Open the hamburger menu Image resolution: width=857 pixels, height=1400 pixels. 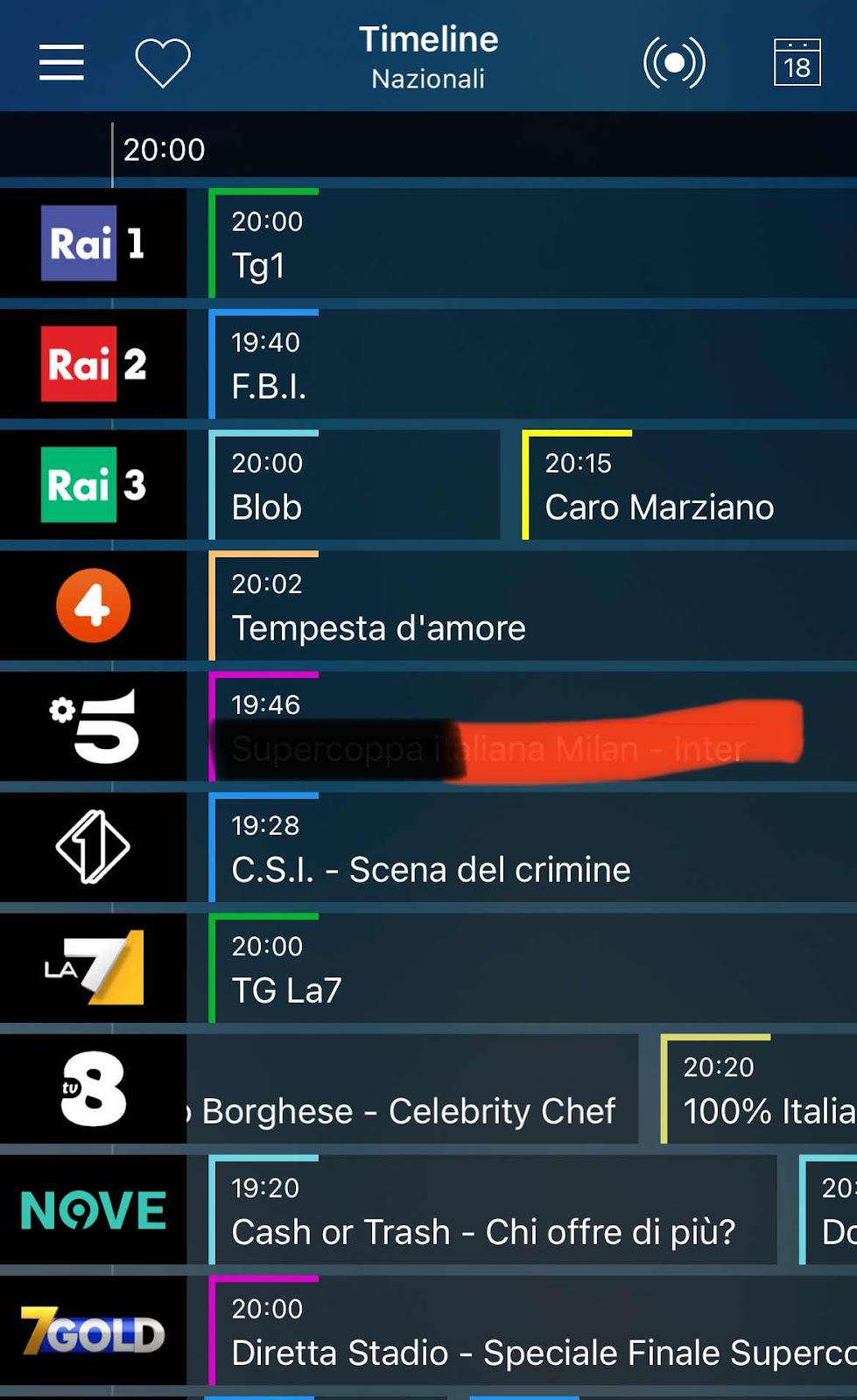pos(61,62)
